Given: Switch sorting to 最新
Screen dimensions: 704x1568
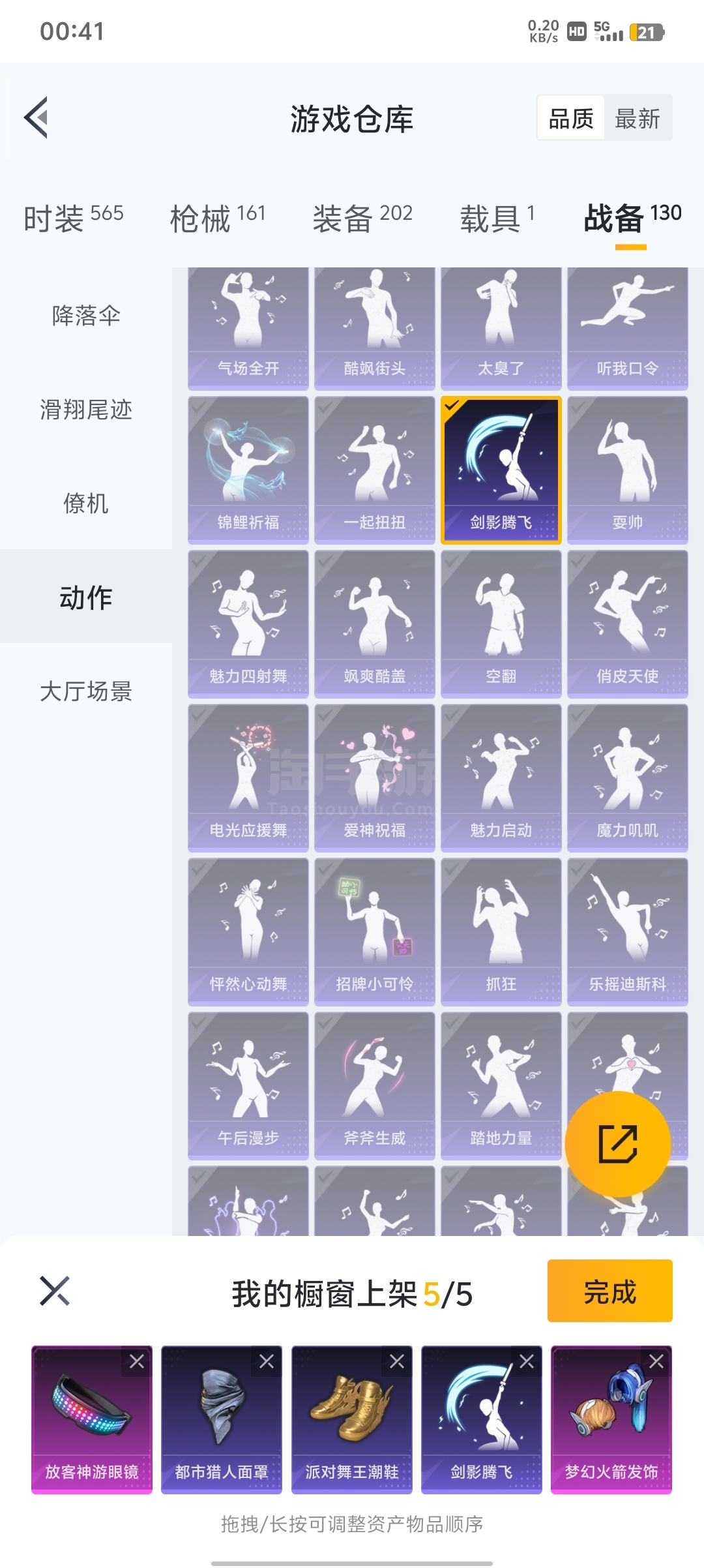Looking at the screenshot, I should [637, 119].
